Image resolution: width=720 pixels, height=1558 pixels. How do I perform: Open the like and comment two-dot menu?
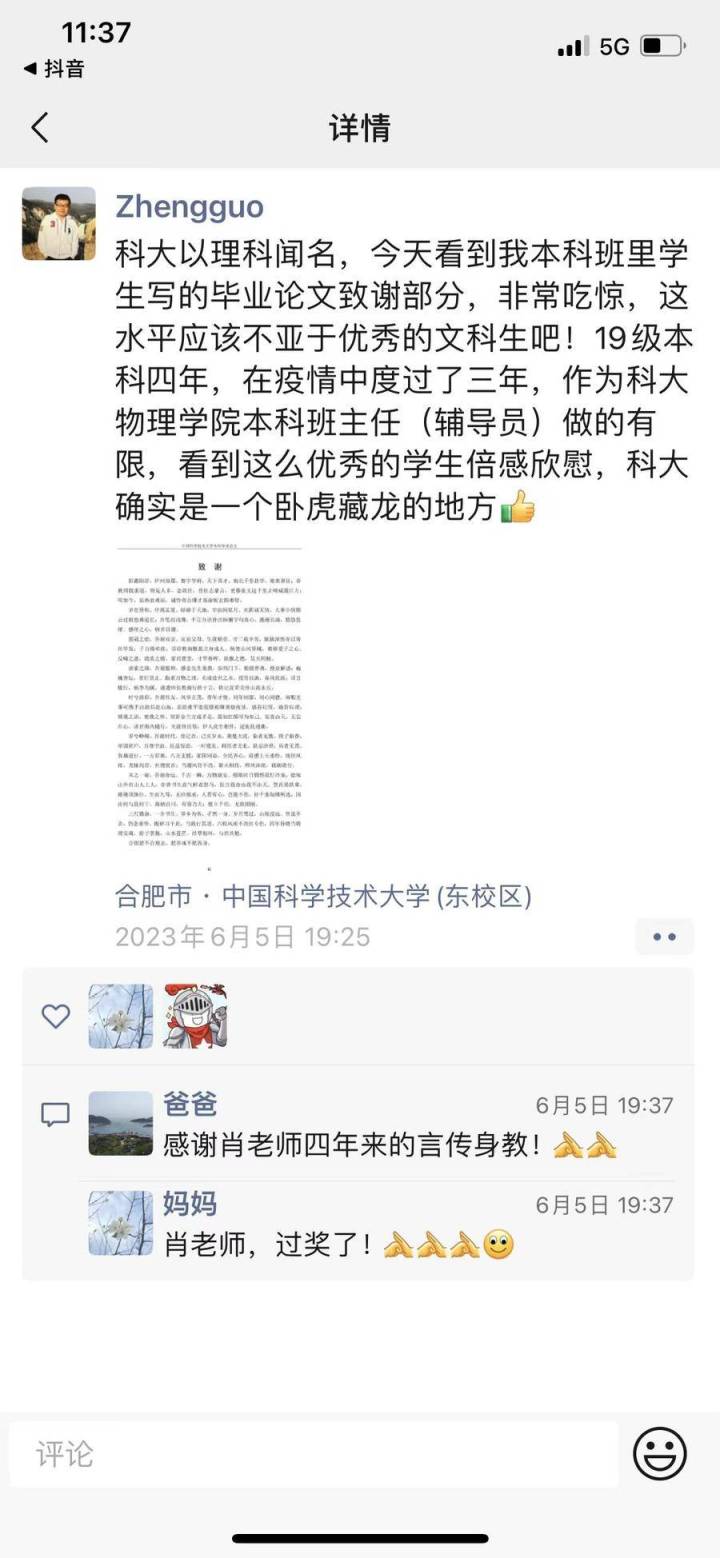[x=664, y=937]
